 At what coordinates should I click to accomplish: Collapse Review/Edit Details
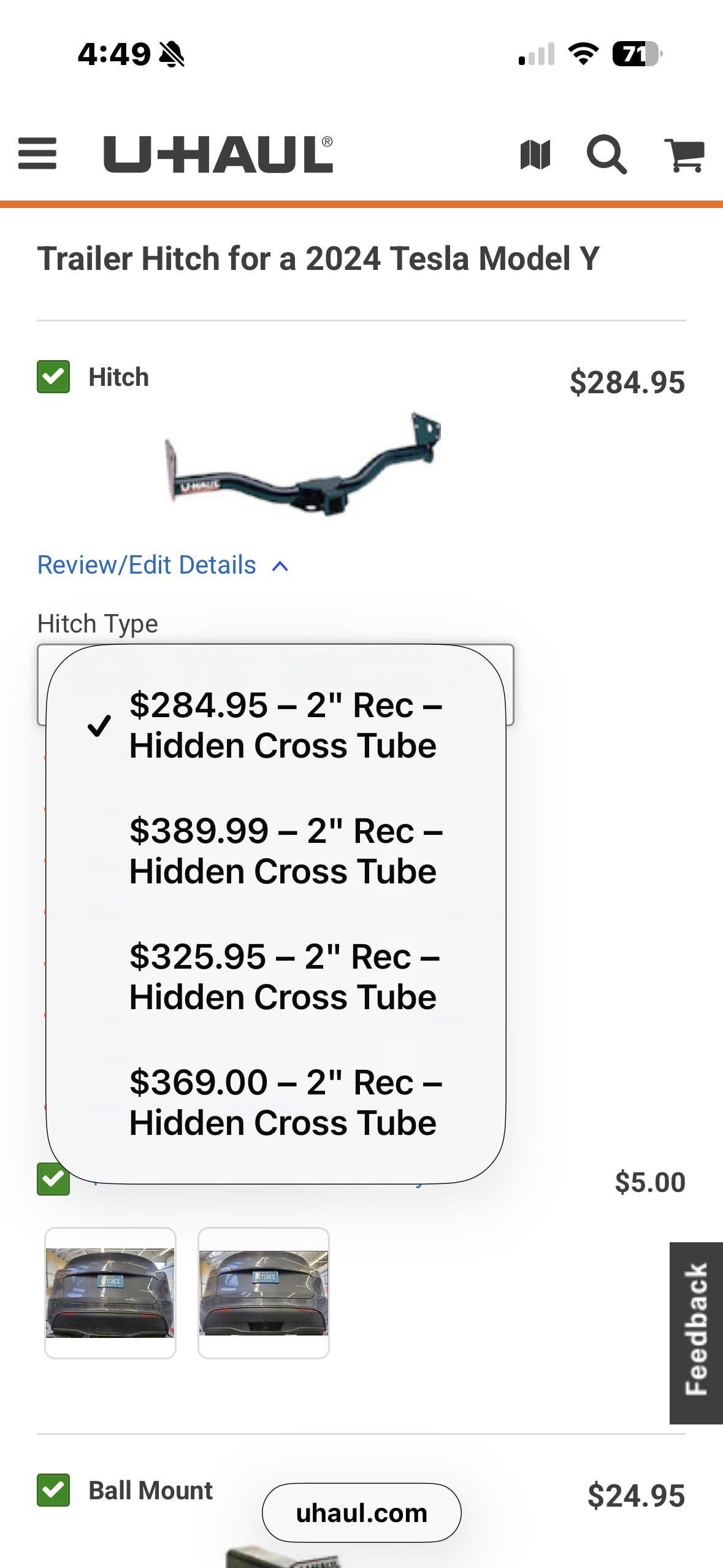click(163, 565)
